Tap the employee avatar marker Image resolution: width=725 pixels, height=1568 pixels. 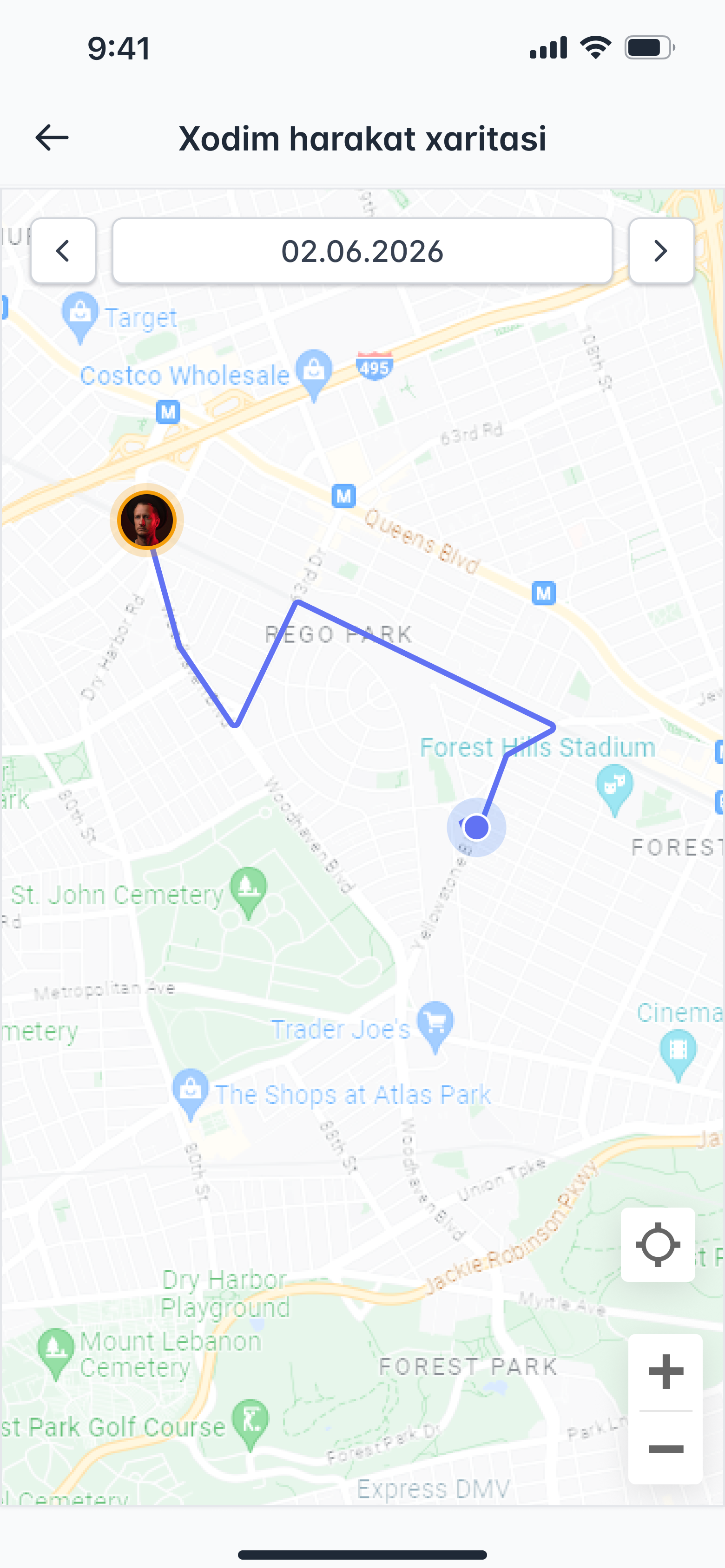pos(147,520)
